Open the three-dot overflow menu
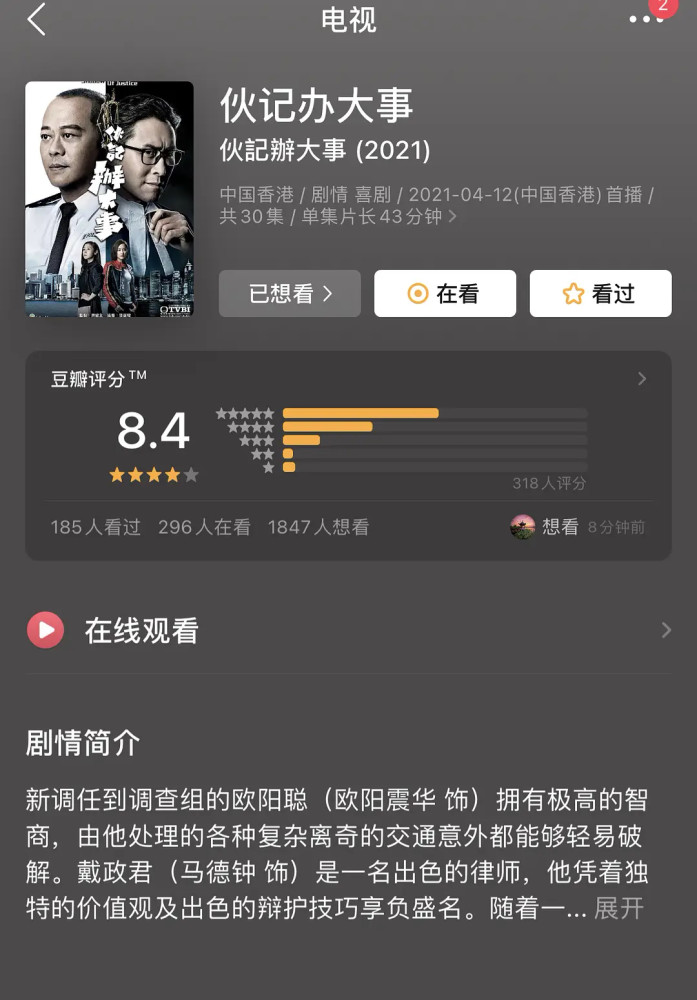This screenshot has width=697, height=1000. tap(645, 20)
